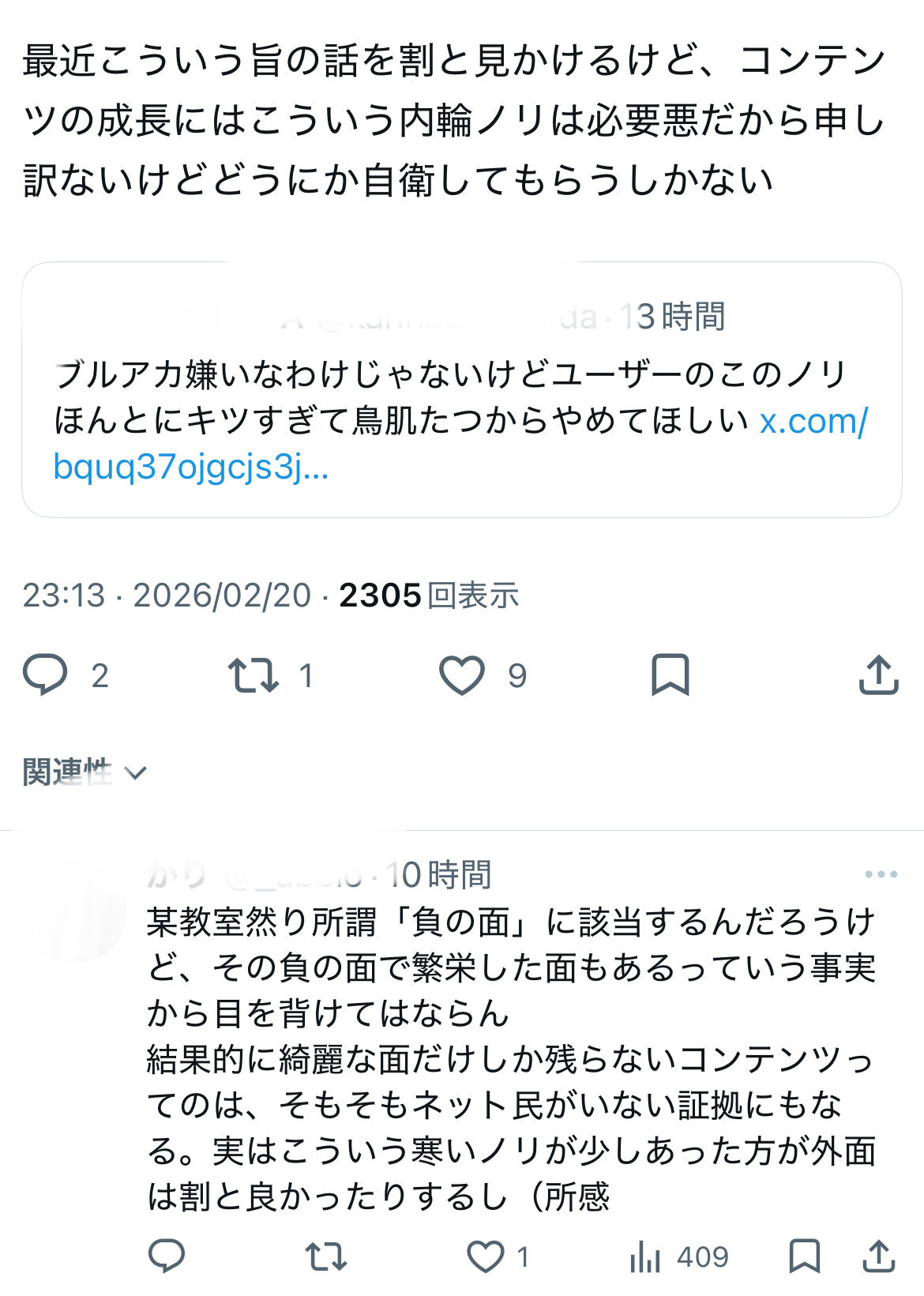Reply to the 某教室然り comment

tap(167, 1255)
